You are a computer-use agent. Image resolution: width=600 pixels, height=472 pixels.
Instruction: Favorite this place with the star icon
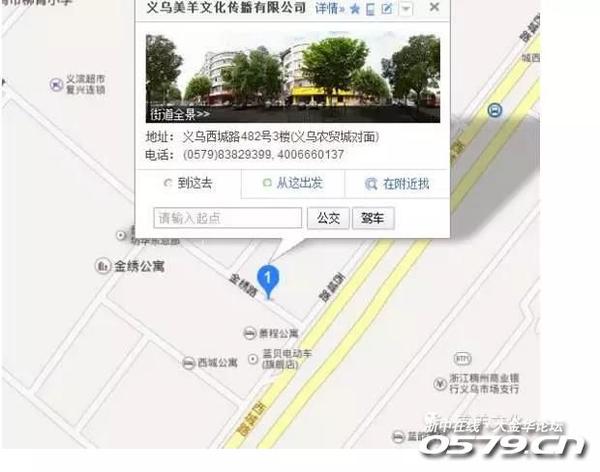point(355,9)
